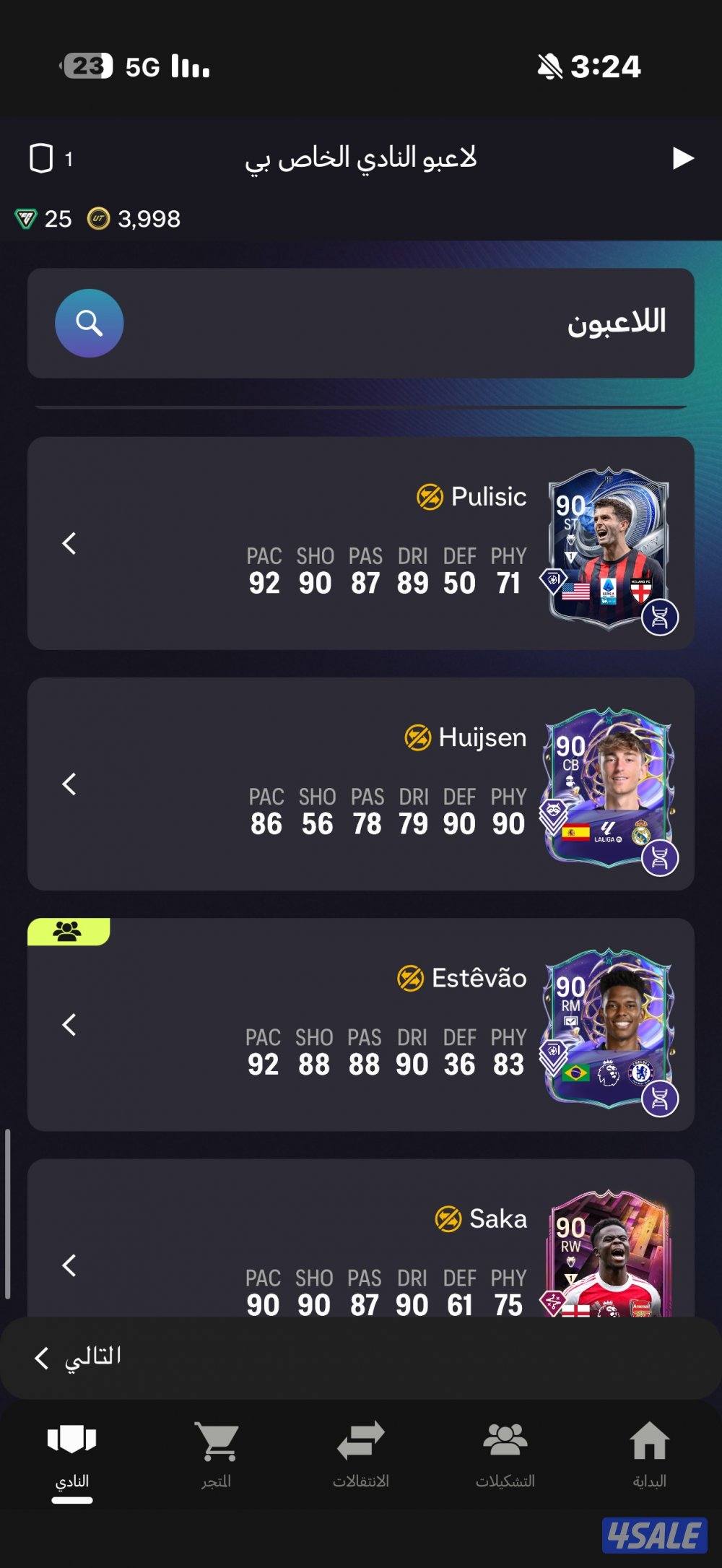Tap the back arrow at top right

682,158
